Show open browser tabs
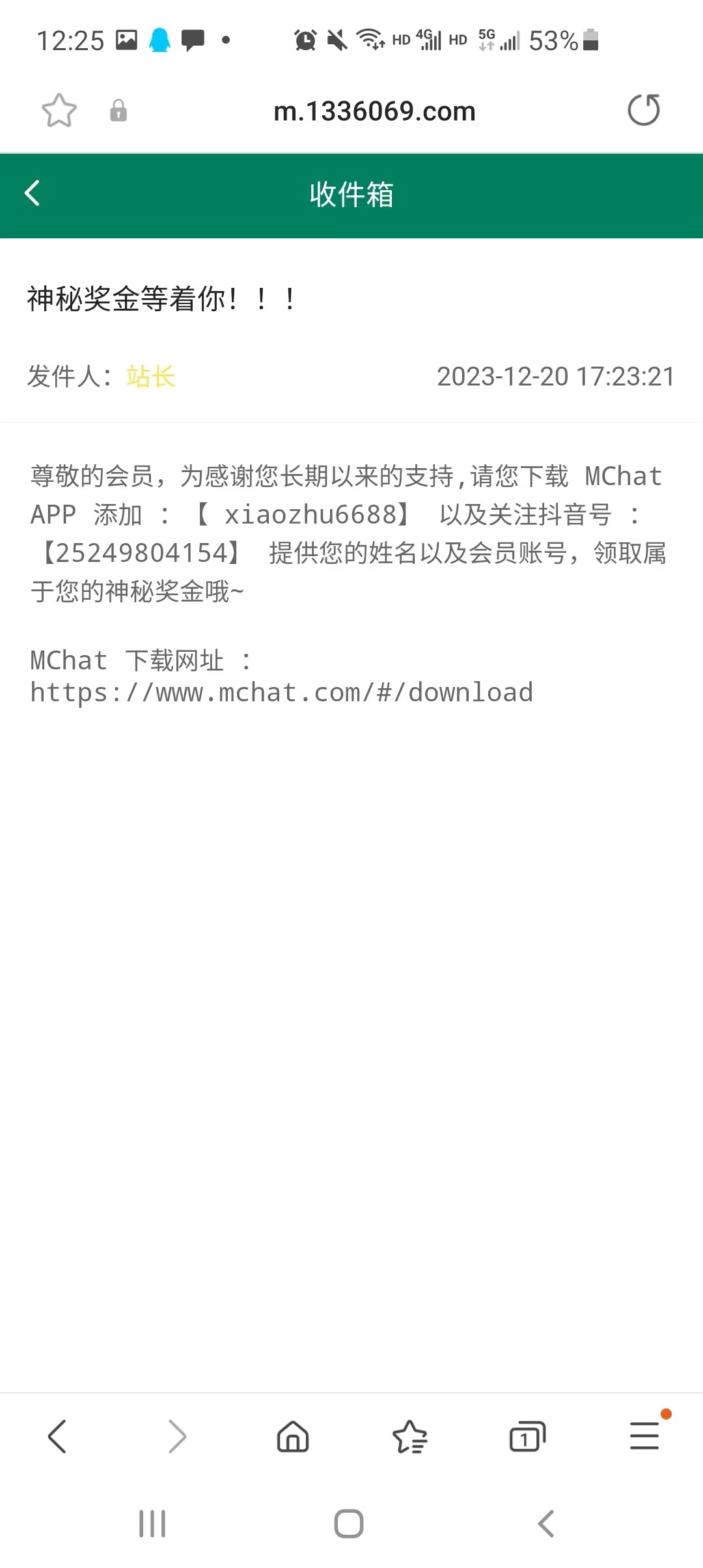 527,1436
